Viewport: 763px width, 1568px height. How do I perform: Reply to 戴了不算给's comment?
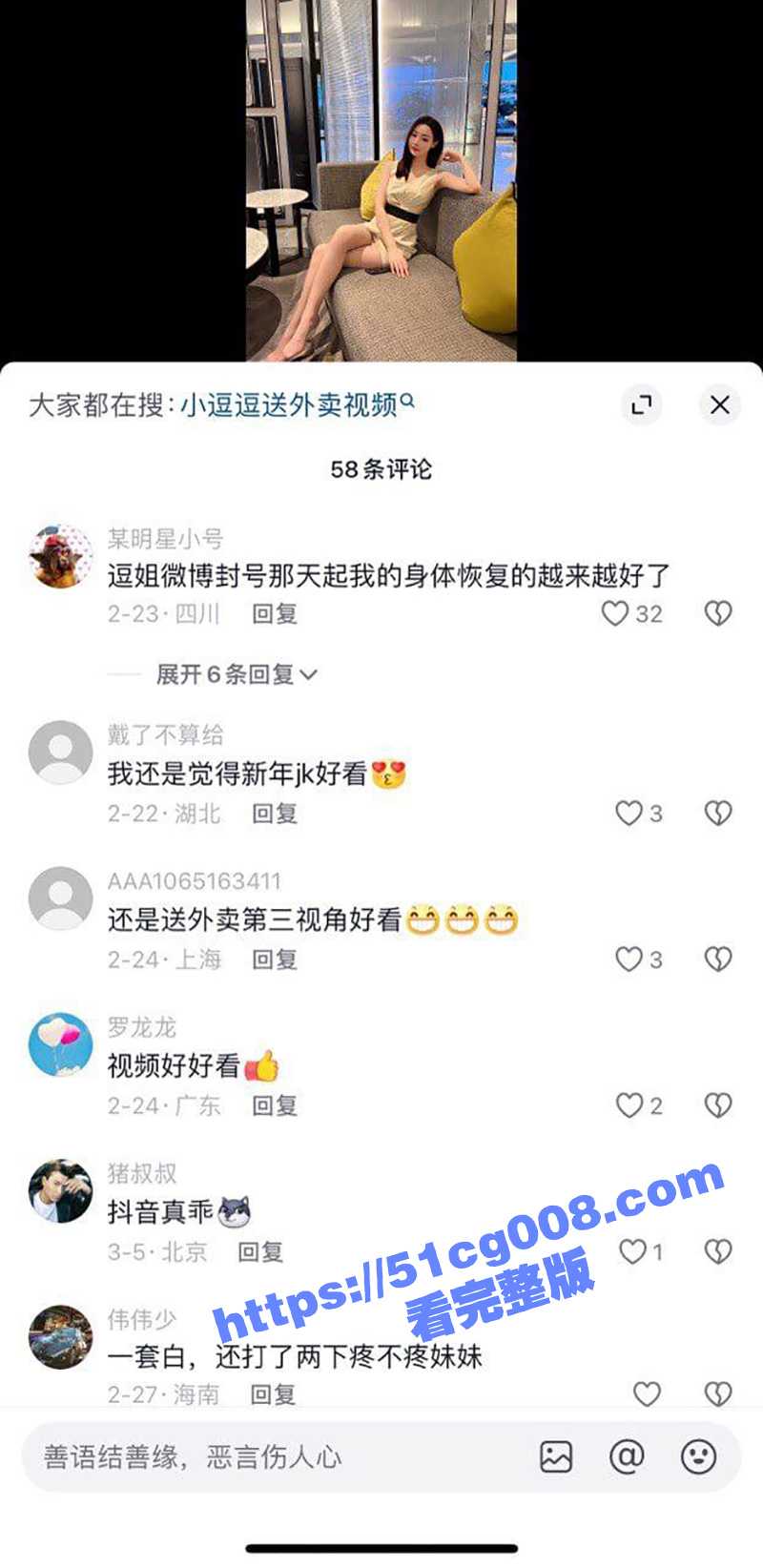tap(274, 814)
